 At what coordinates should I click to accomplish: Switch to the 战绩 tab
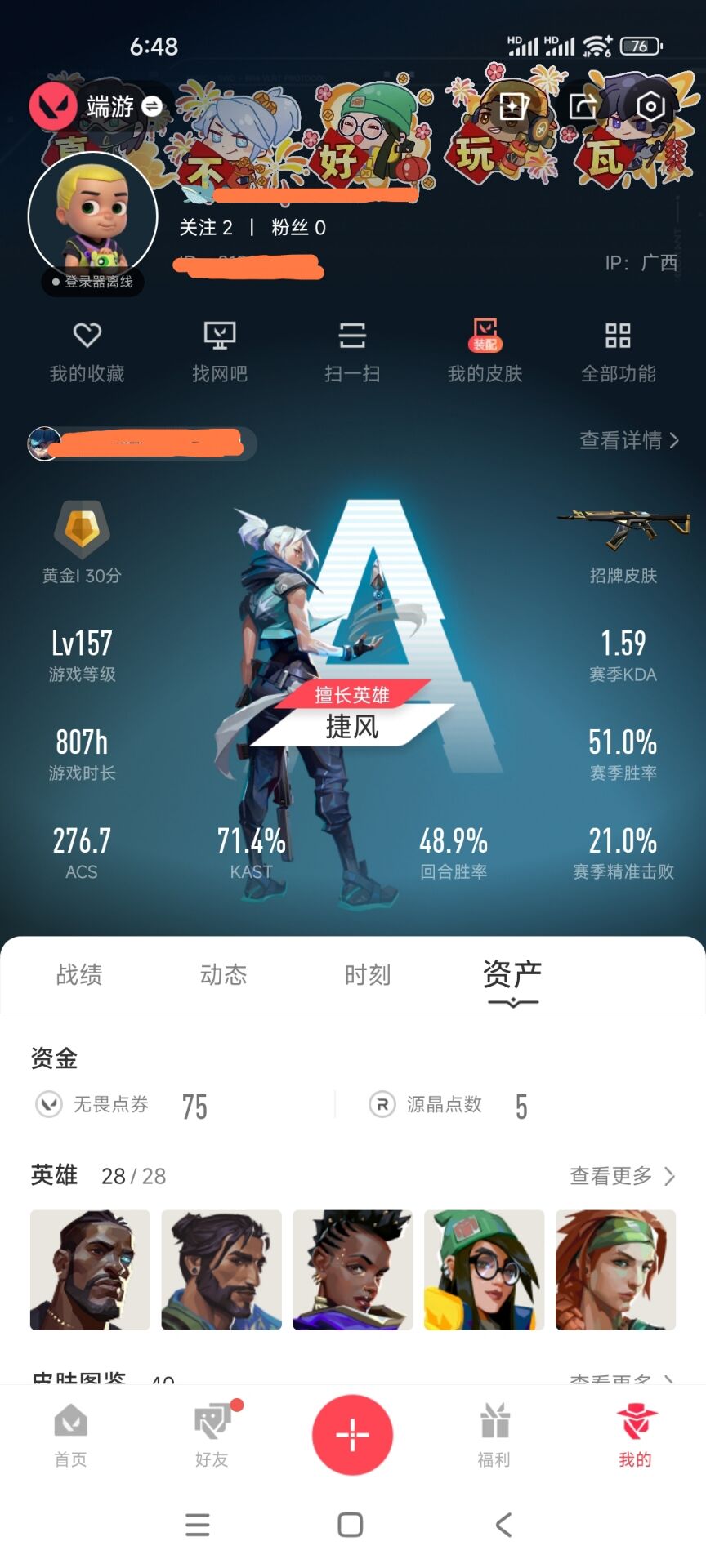(79, 974)
